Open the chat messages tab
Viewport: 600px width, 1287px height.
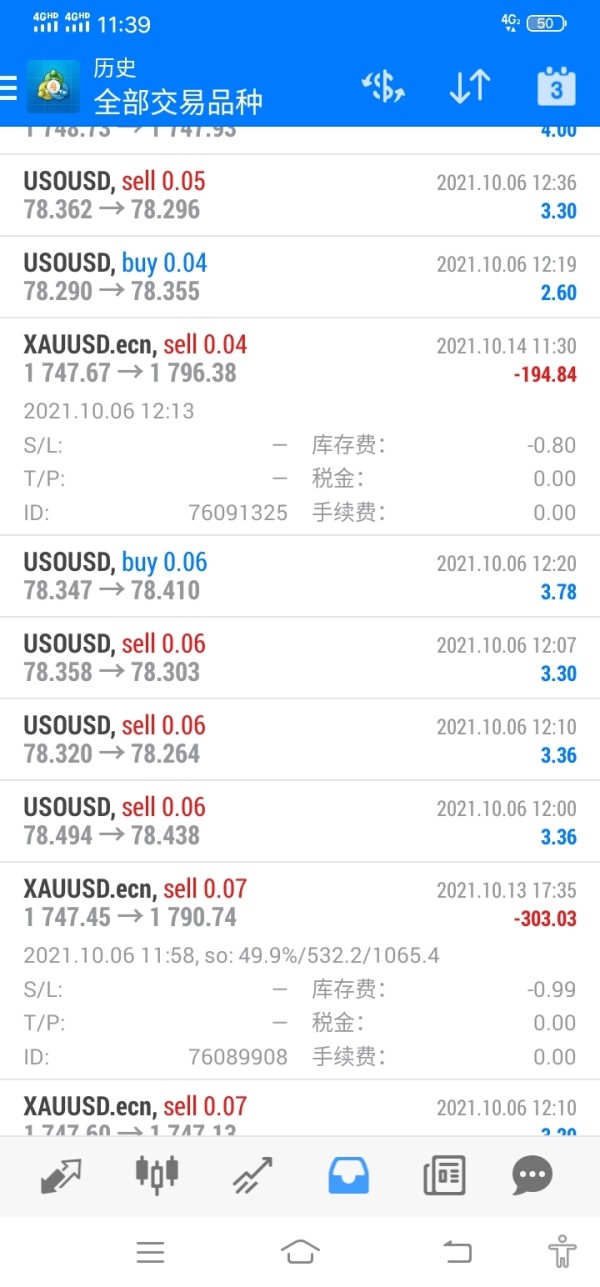532,1175
